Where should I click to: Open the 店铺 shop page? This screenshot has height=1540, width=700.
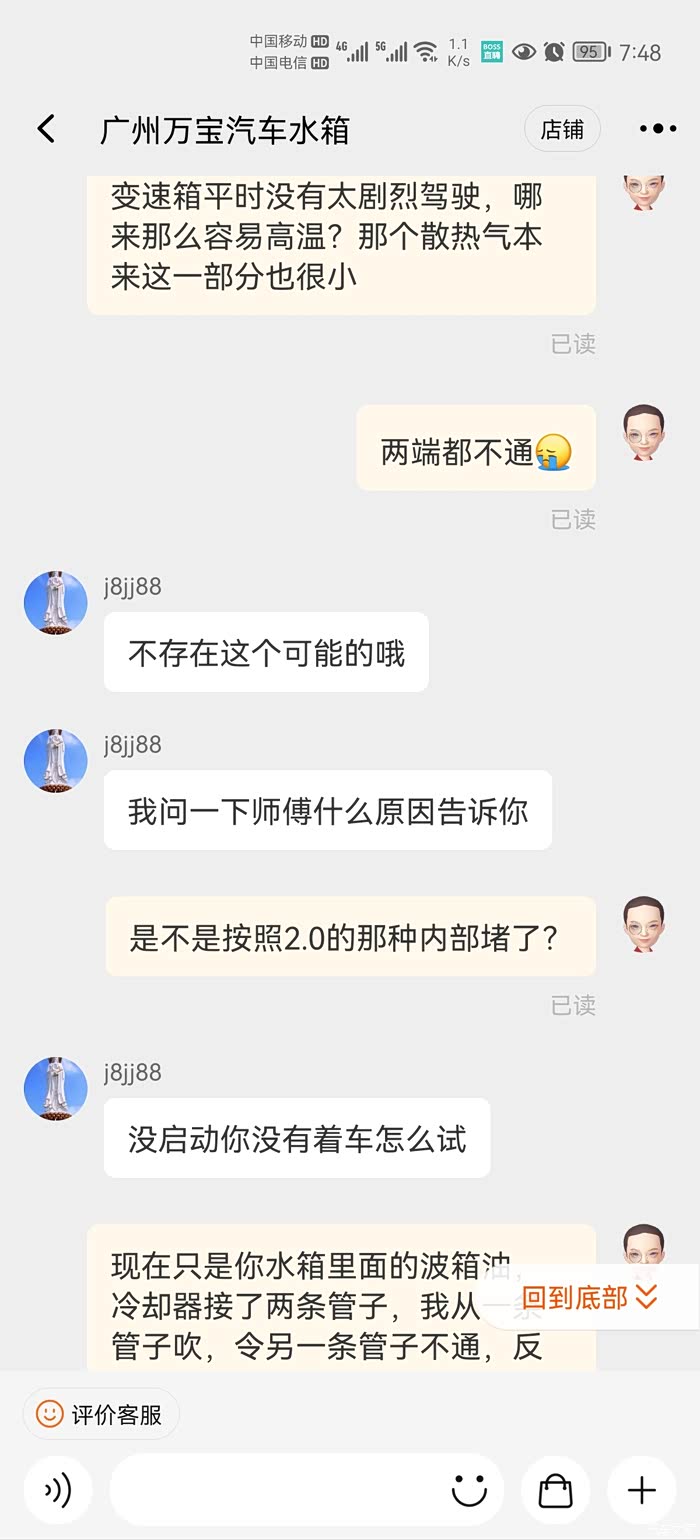562,129
